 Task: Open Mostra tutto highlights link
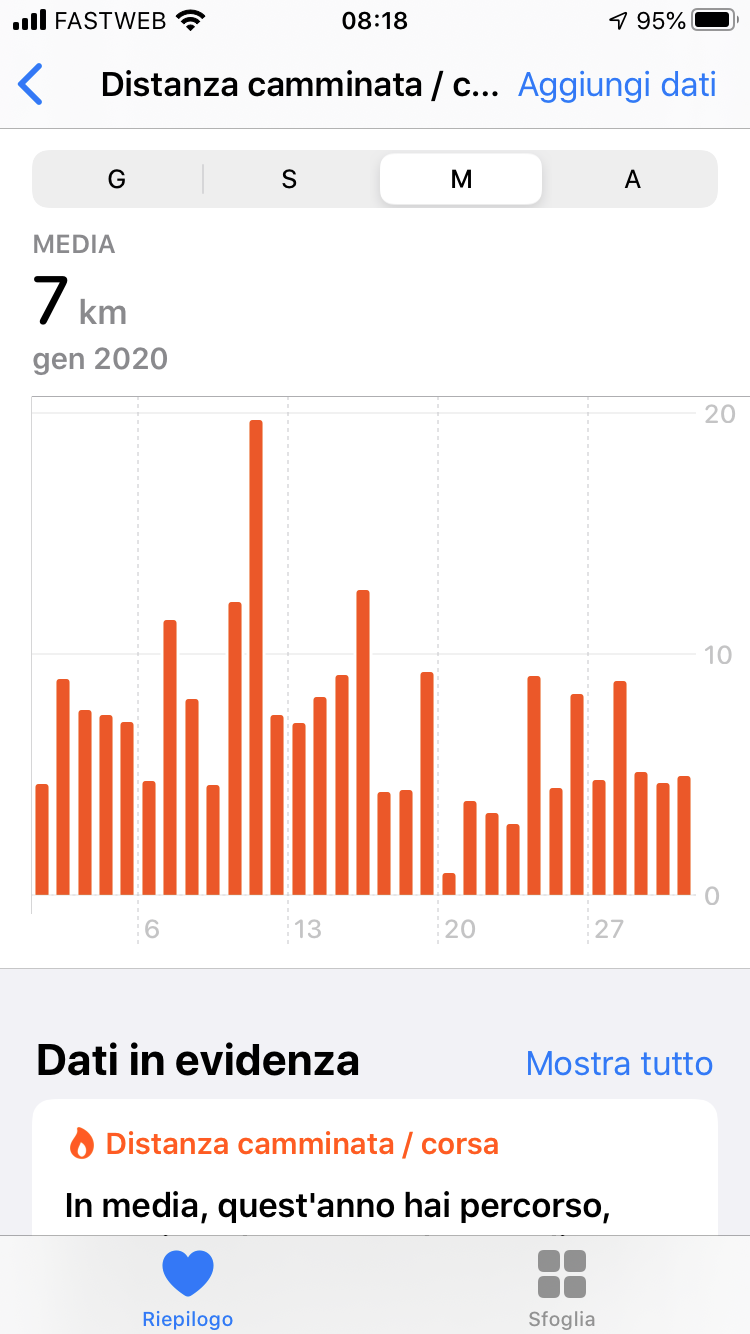click(619, 1063)
